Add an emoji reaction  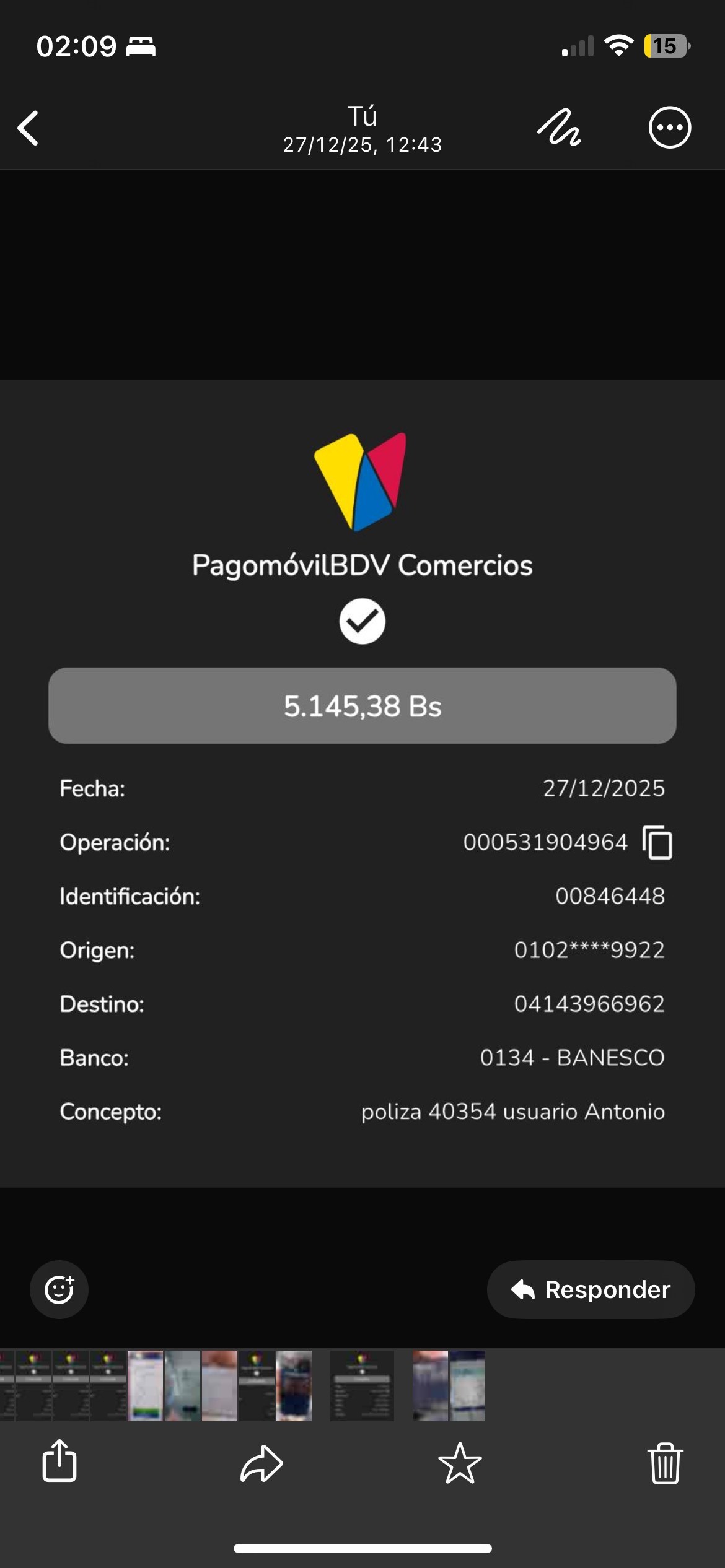coord(59,1289)
